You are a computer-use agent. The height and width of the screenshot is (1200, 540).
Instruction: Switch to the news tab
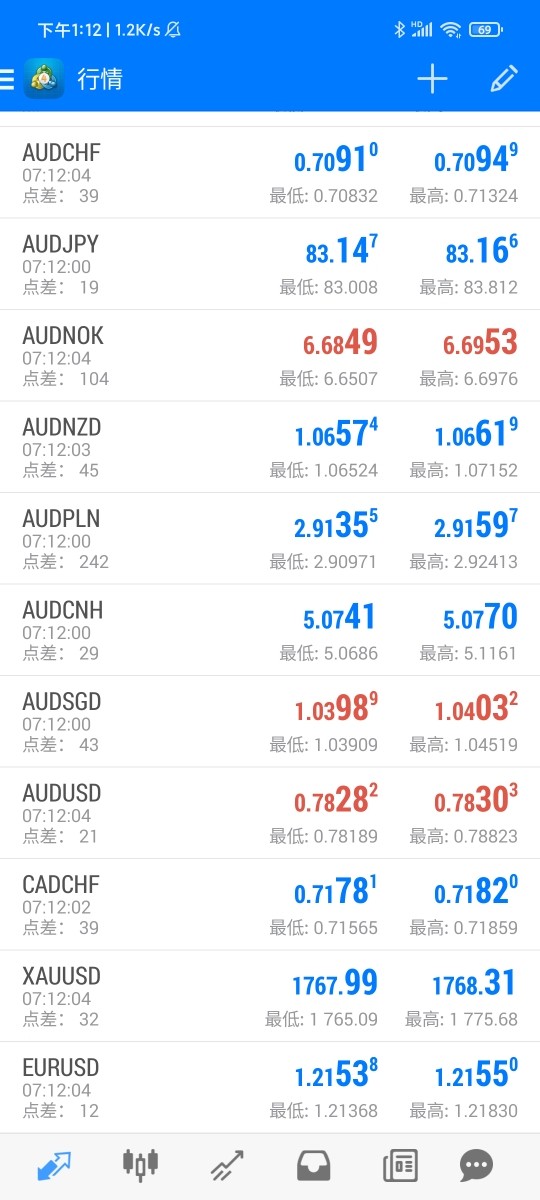[400, 1165]
